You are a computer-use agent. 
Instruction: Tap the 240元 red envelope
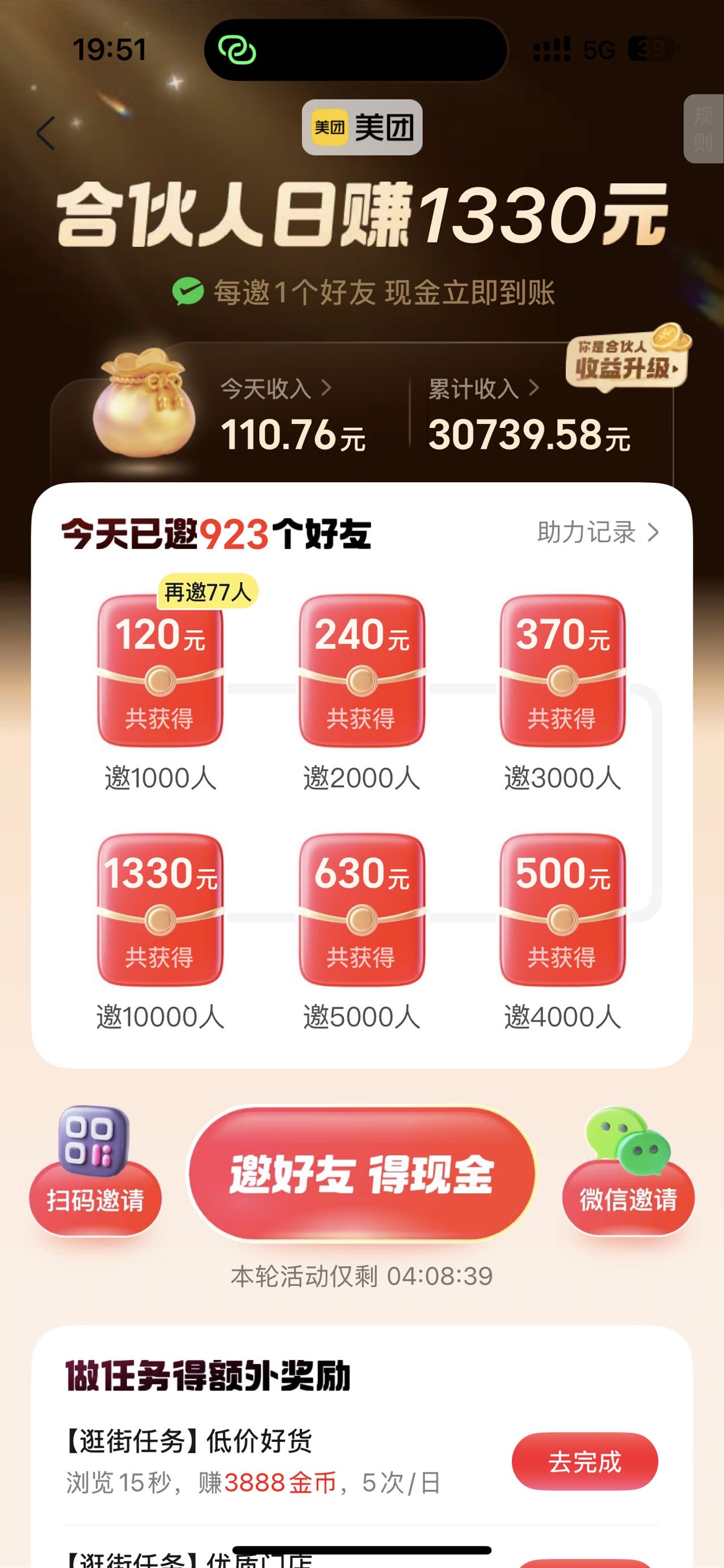(361, 671)
